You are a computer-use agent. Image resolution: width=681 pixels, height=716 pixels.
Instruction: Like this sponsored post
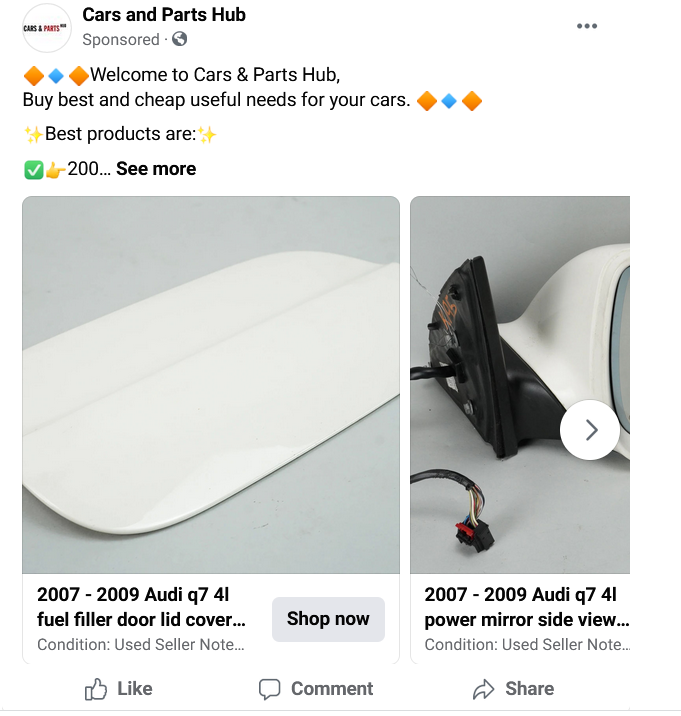point(119,689)
